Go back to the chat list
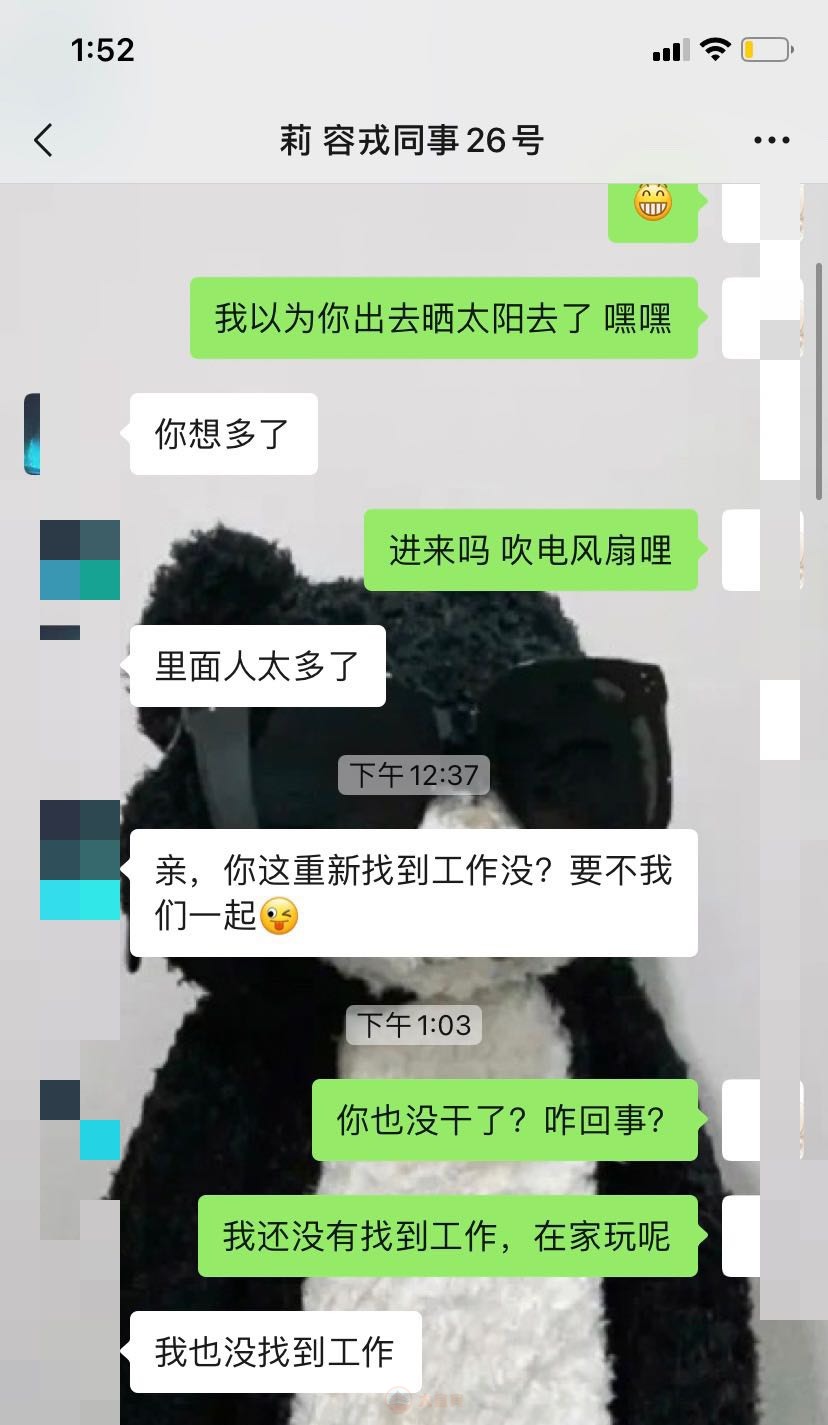Viewport: 828px width, 1425px height. (x=43, y=141)
